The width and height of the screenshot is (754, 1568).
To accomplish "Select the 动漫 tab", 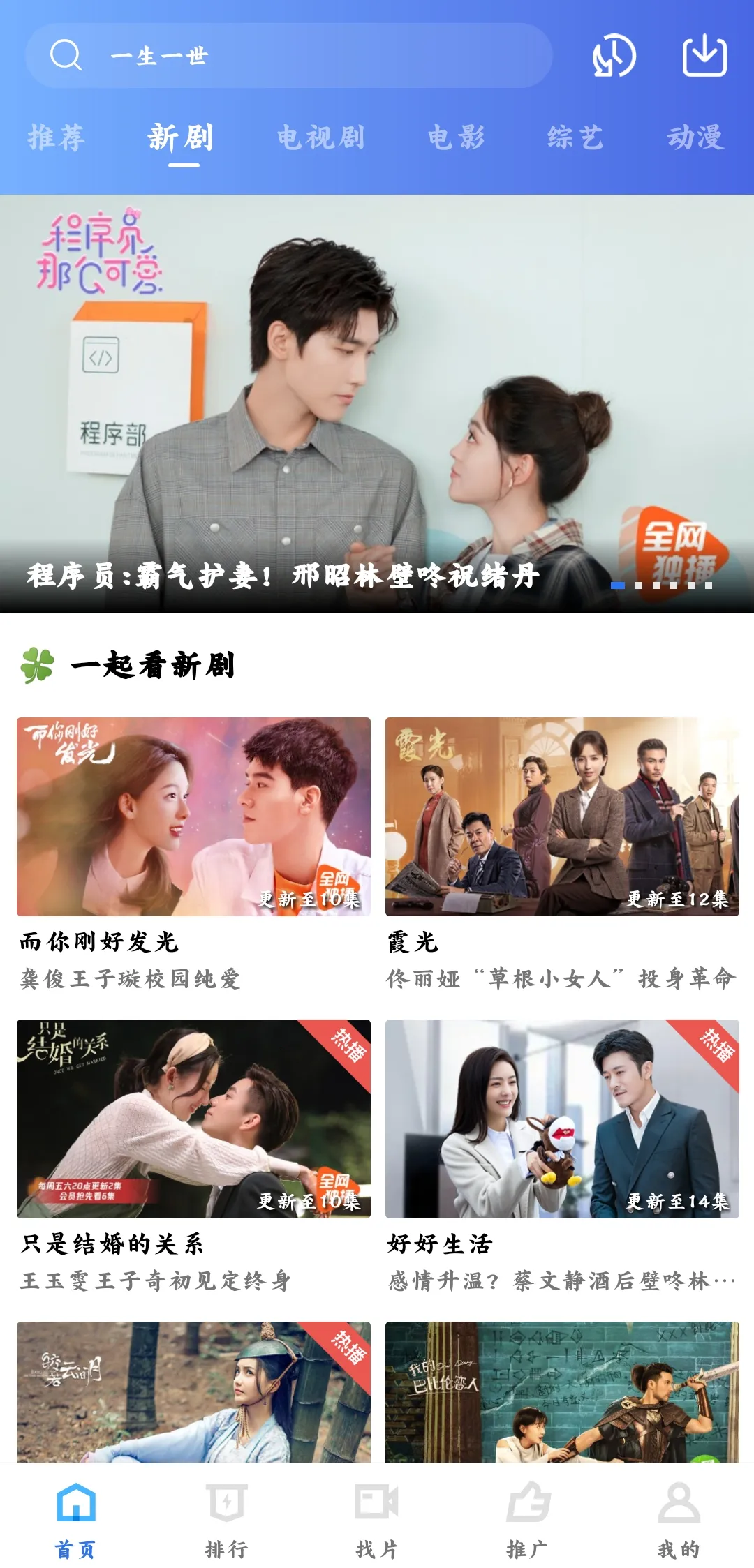I will click(x=695, y=137).
